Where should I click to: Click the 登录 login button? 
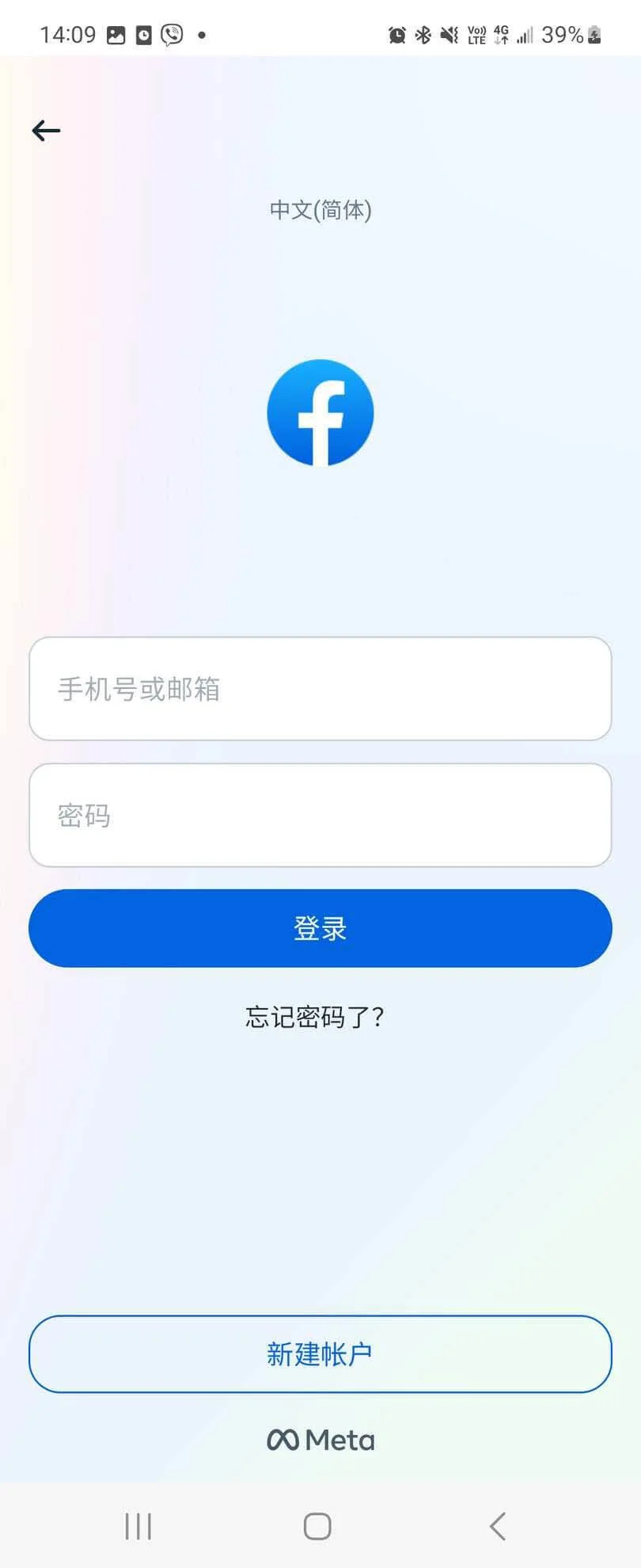point(320,928)
